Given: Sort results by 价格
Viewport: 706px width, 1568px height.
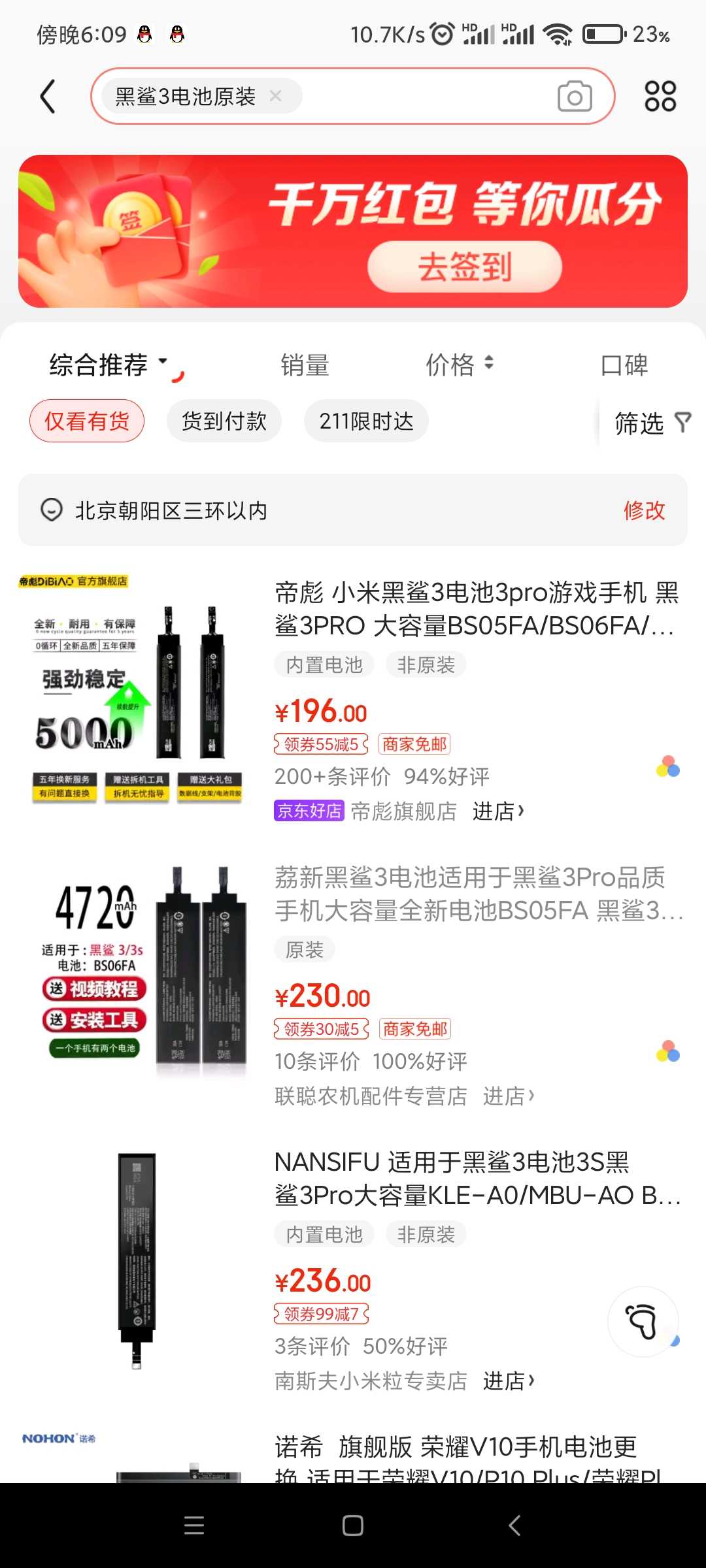Looking at the screenshot, I should 459,365.
